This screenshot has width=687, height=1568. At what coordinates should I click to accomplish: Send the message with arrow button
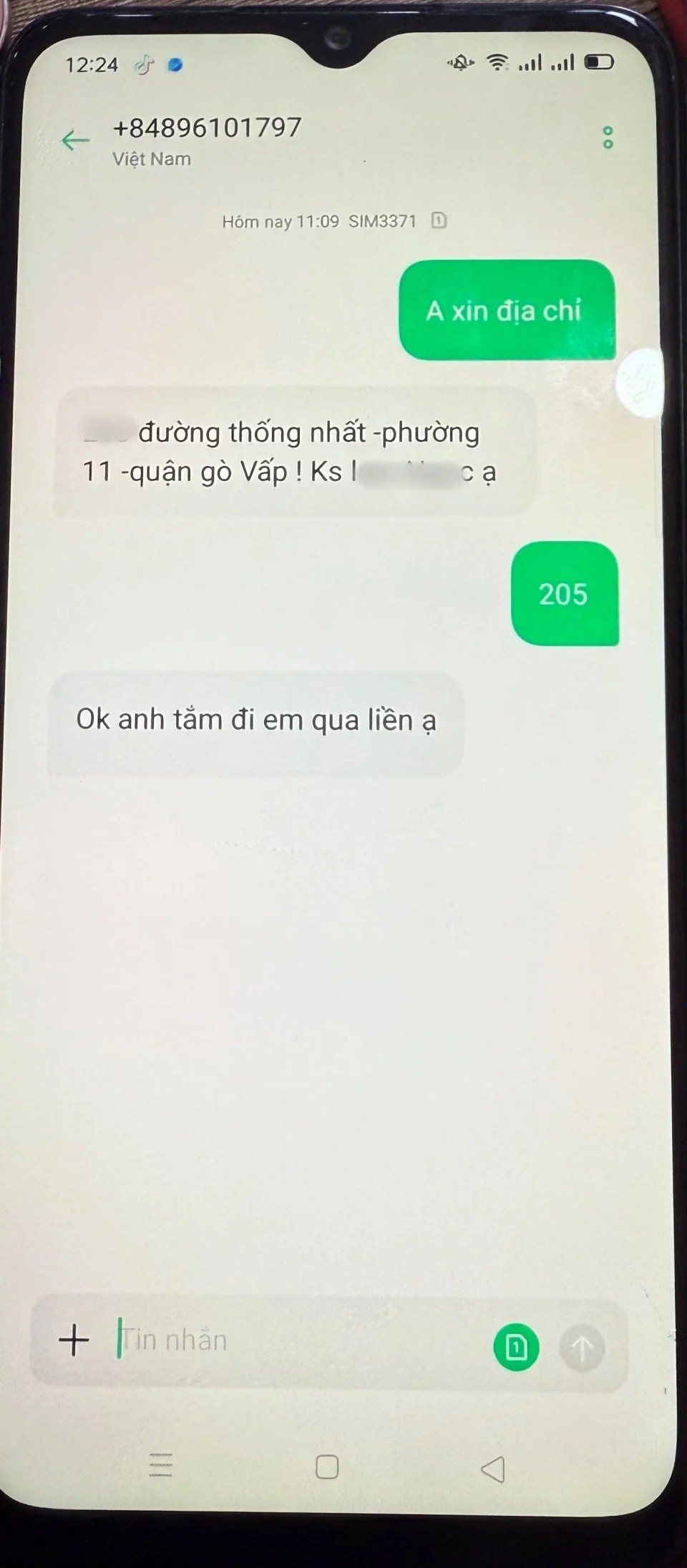pyautogui.click(x=582, y=1349)
